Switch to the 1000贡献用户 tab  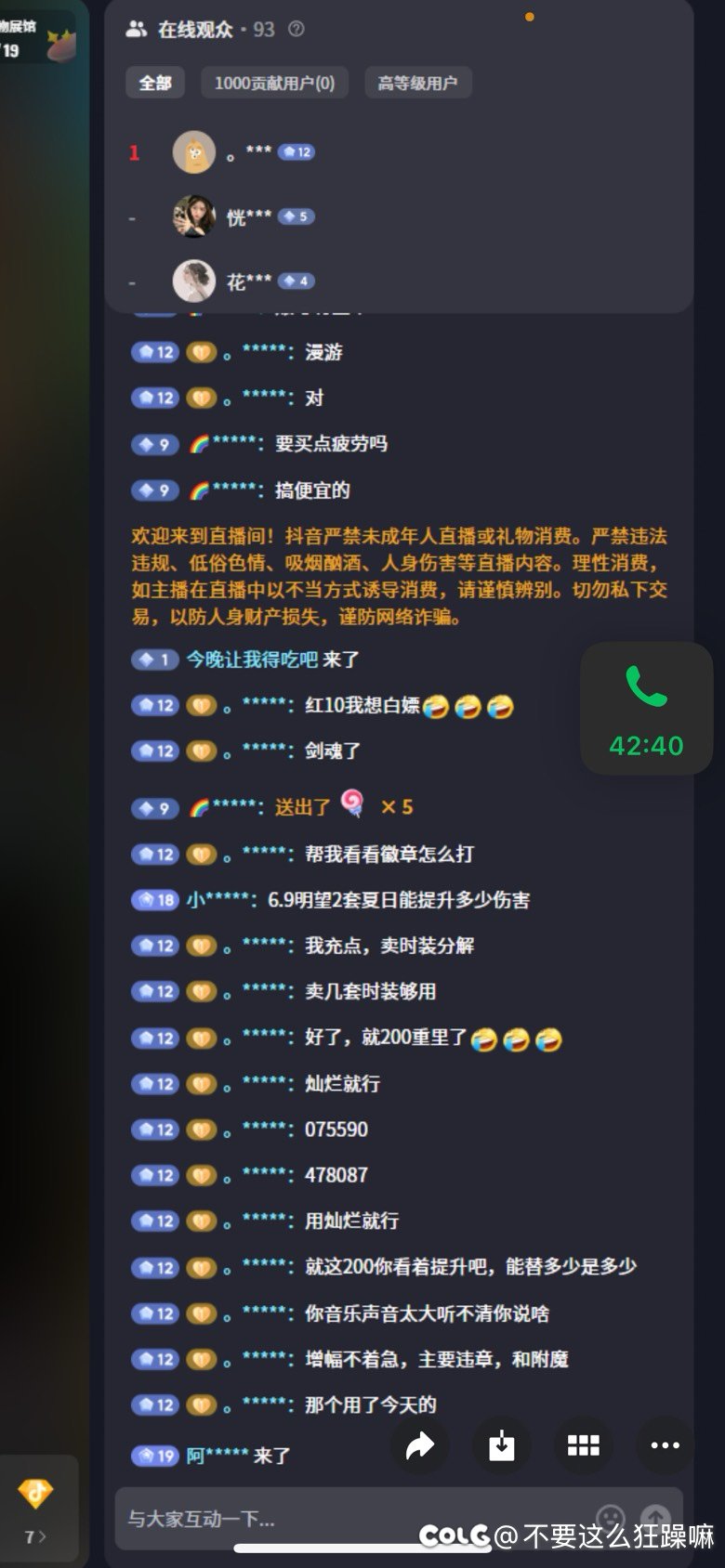pyautogui.click(x=274, y=83)
